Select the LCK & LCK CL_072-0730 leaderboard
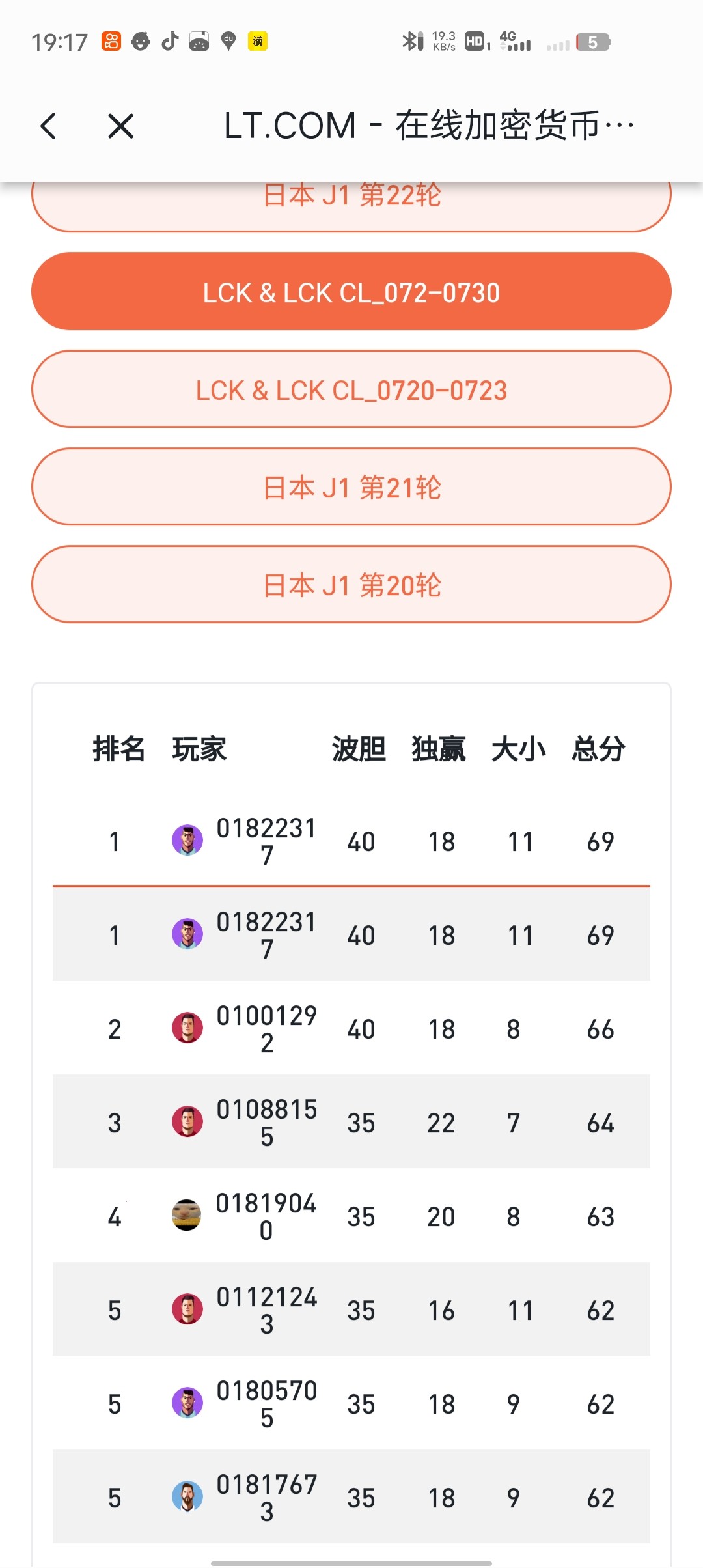The height and width of the screenshot is (1568, 703). coord(351,292)
